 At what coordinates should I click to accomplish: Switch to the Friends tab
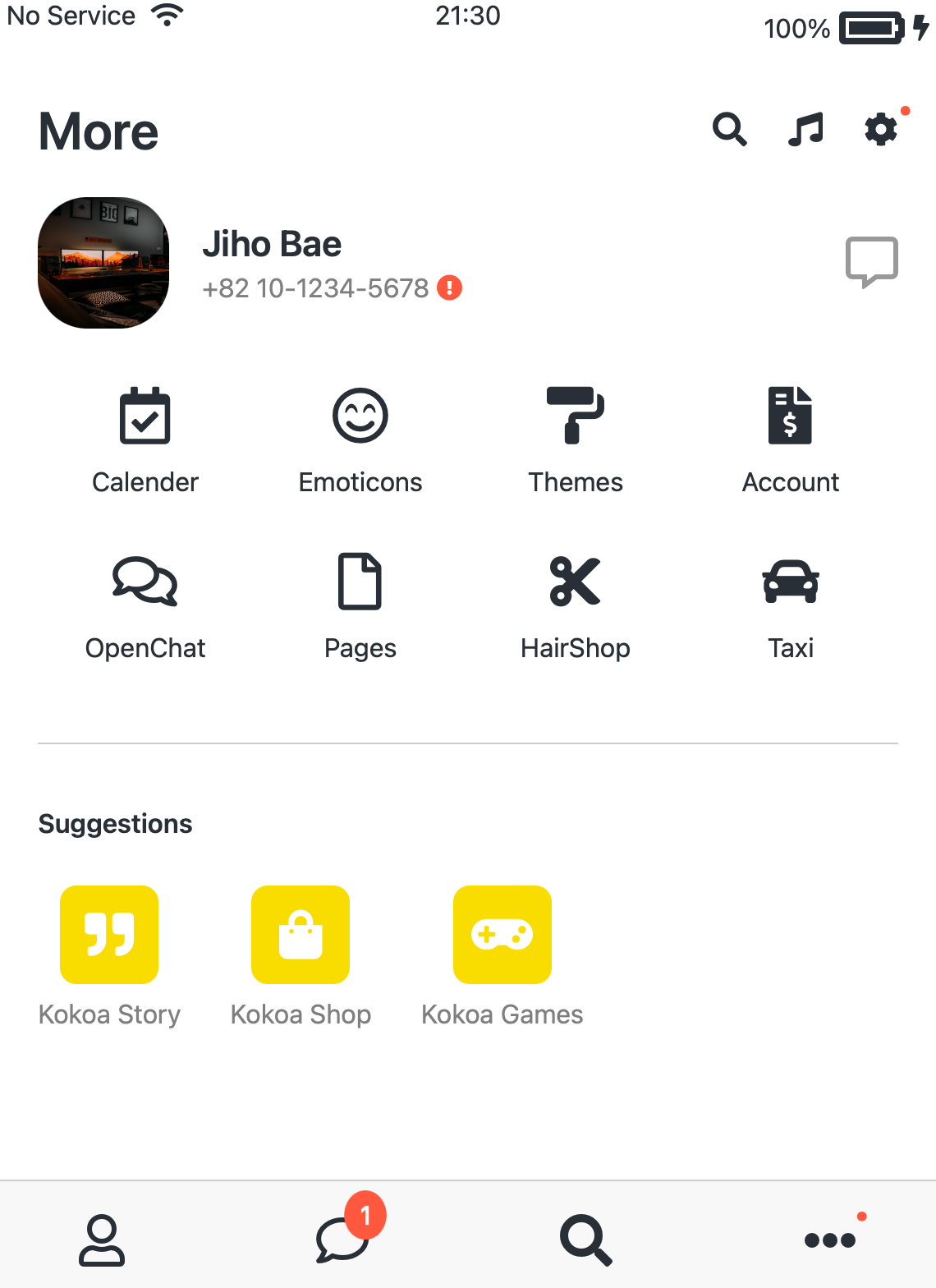(x=100, y=1239)
